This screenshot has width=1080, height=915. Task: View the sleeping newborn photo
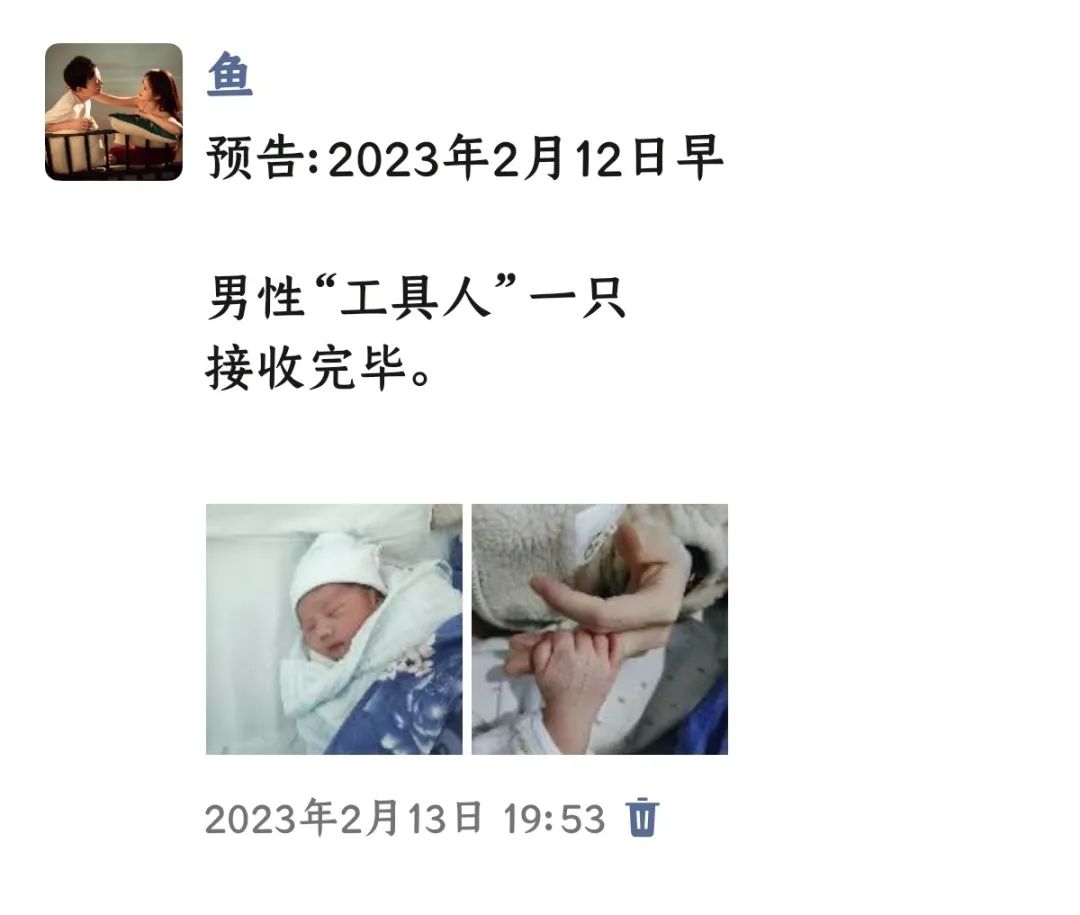pyautogui.click(x=334, y=628)
